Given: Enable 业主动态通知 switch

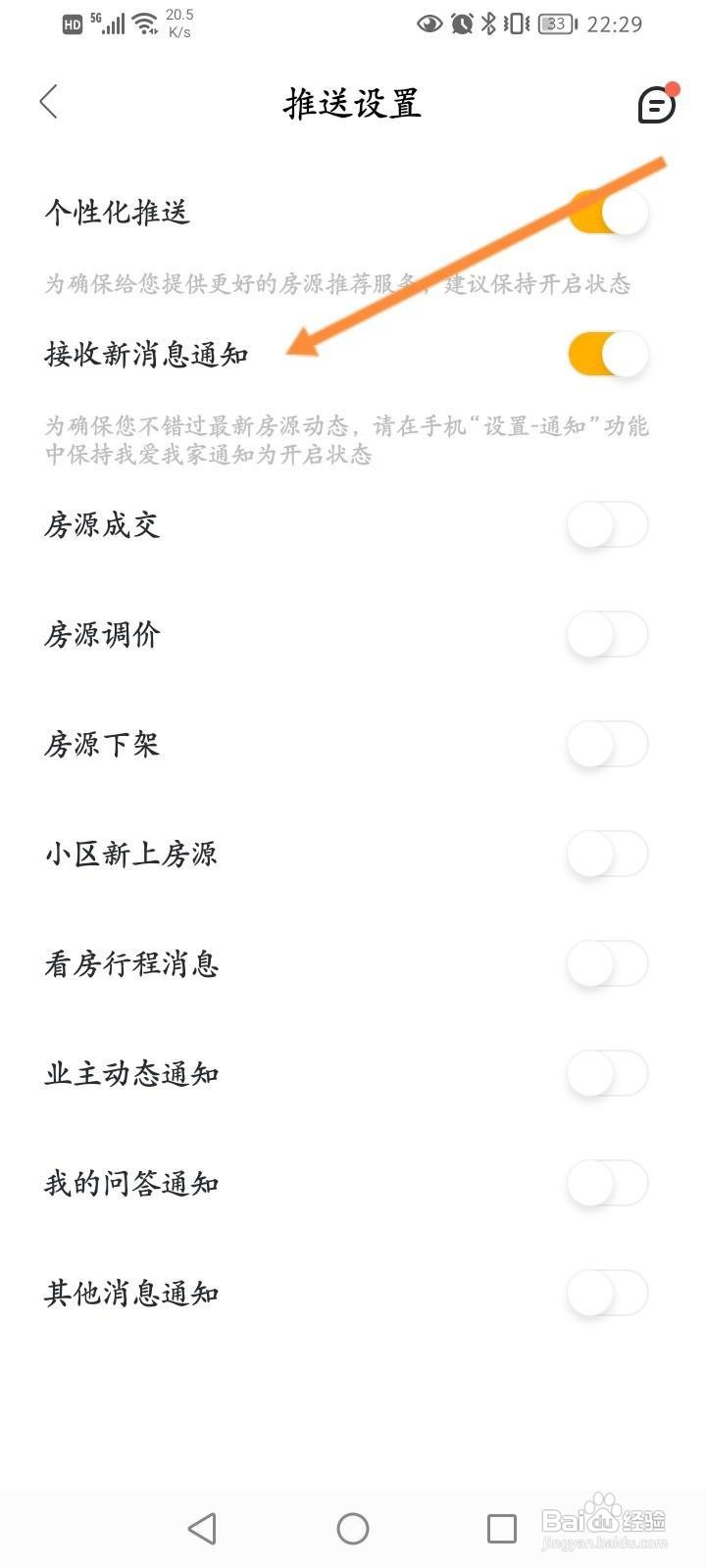Looking at the screenshot, I should (x=608, y=1074).
